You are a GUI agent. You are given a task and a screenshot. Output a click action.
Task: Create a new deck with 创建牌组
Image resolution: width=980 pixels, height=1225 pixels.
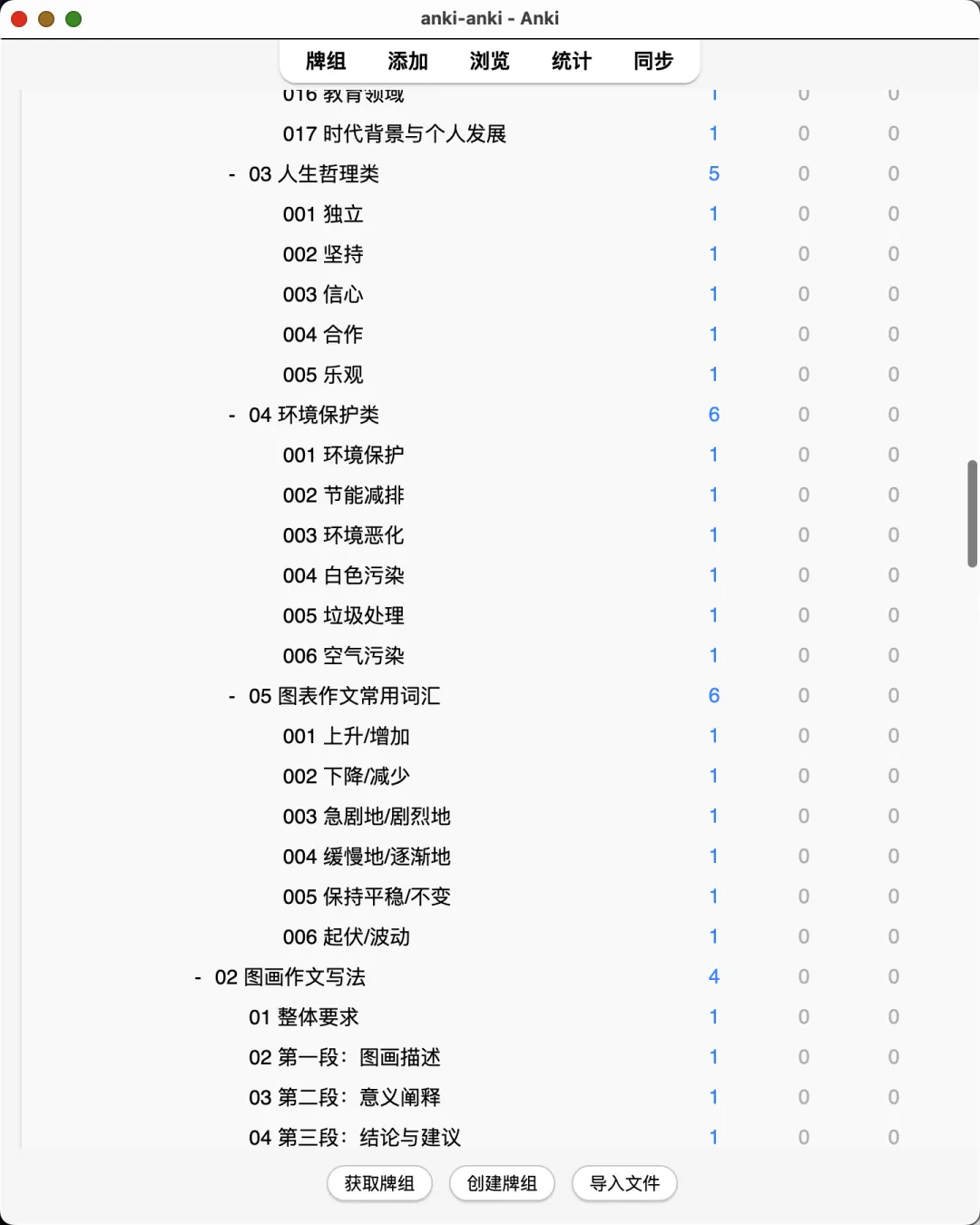coord(502,1183)
